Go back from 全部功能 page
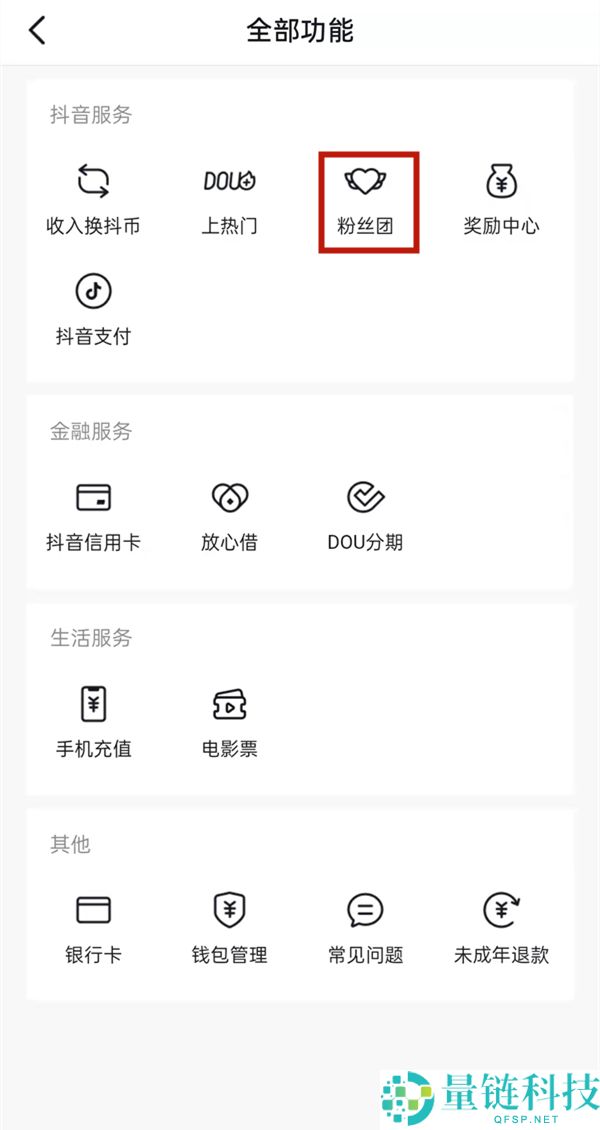This screenshot has width=600, height=1130. point(37,30)
